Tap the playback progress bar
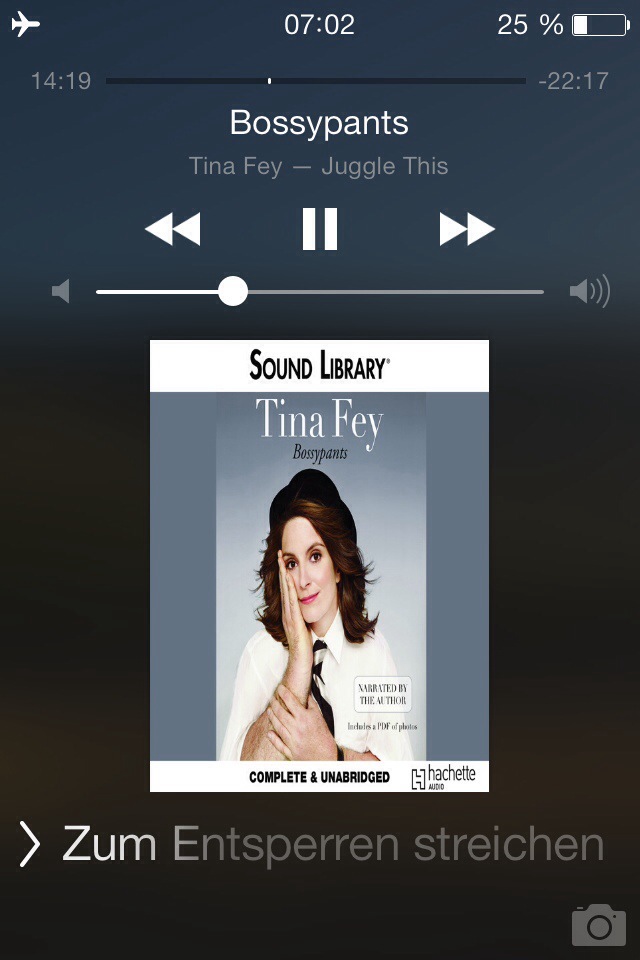640x960 pixels. pyautogui.click(x=315, y=80)
